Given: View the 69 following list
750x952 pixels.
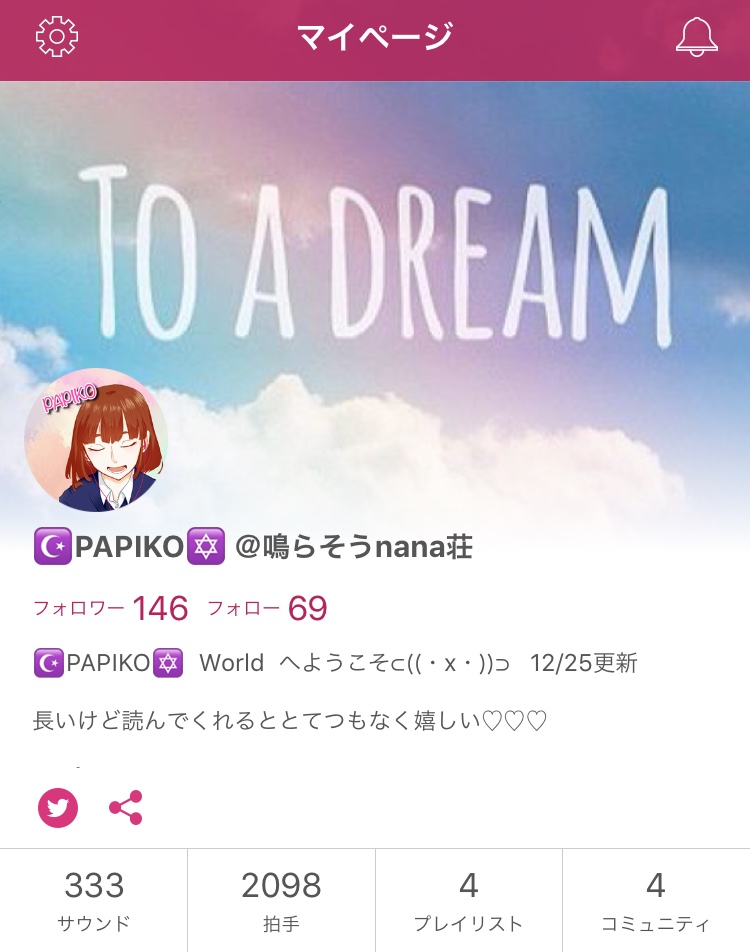Looking at the screenshot, I should click(x=268, y=607).
